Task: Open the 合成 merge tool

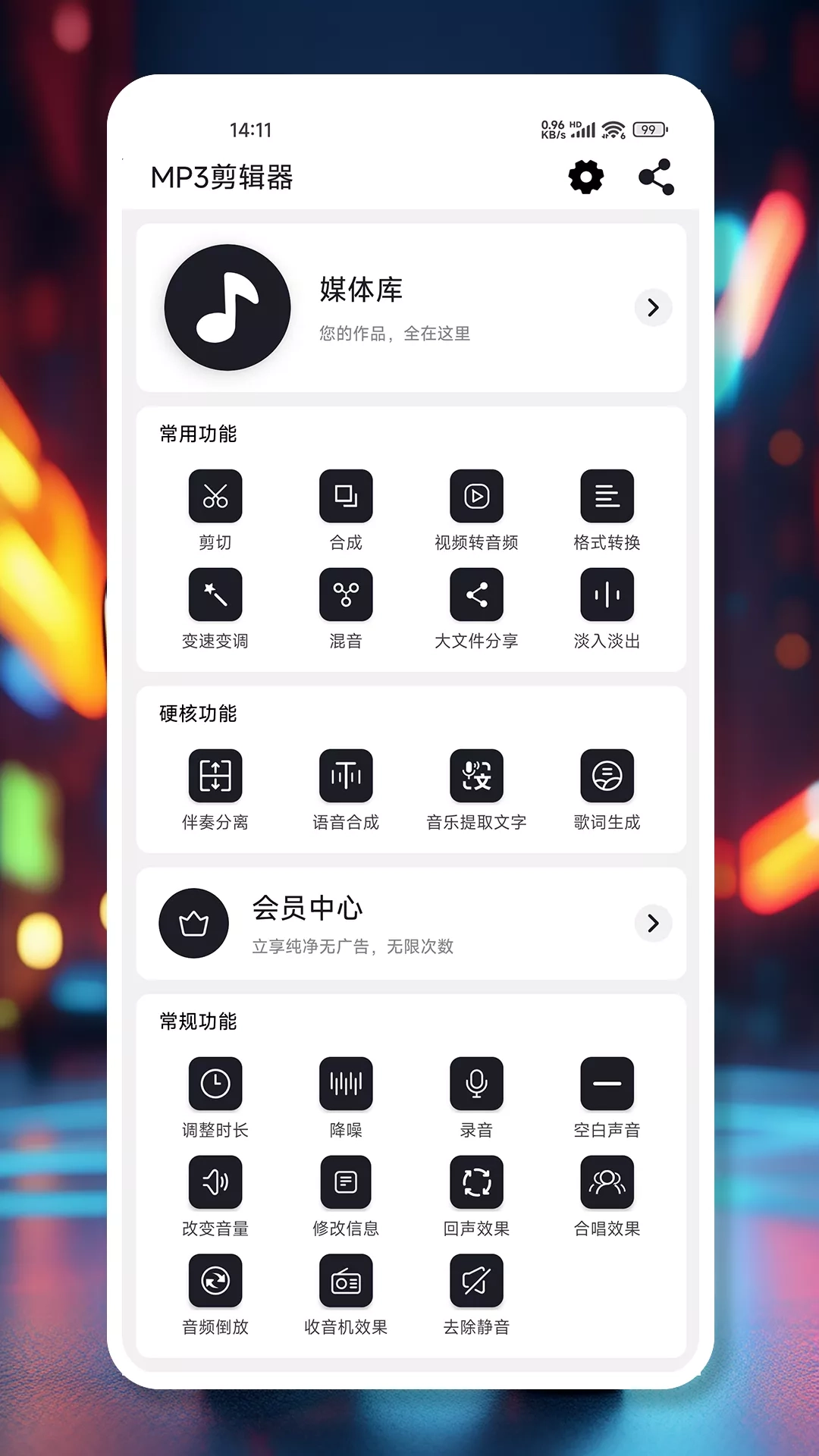Action: [346, 497]
